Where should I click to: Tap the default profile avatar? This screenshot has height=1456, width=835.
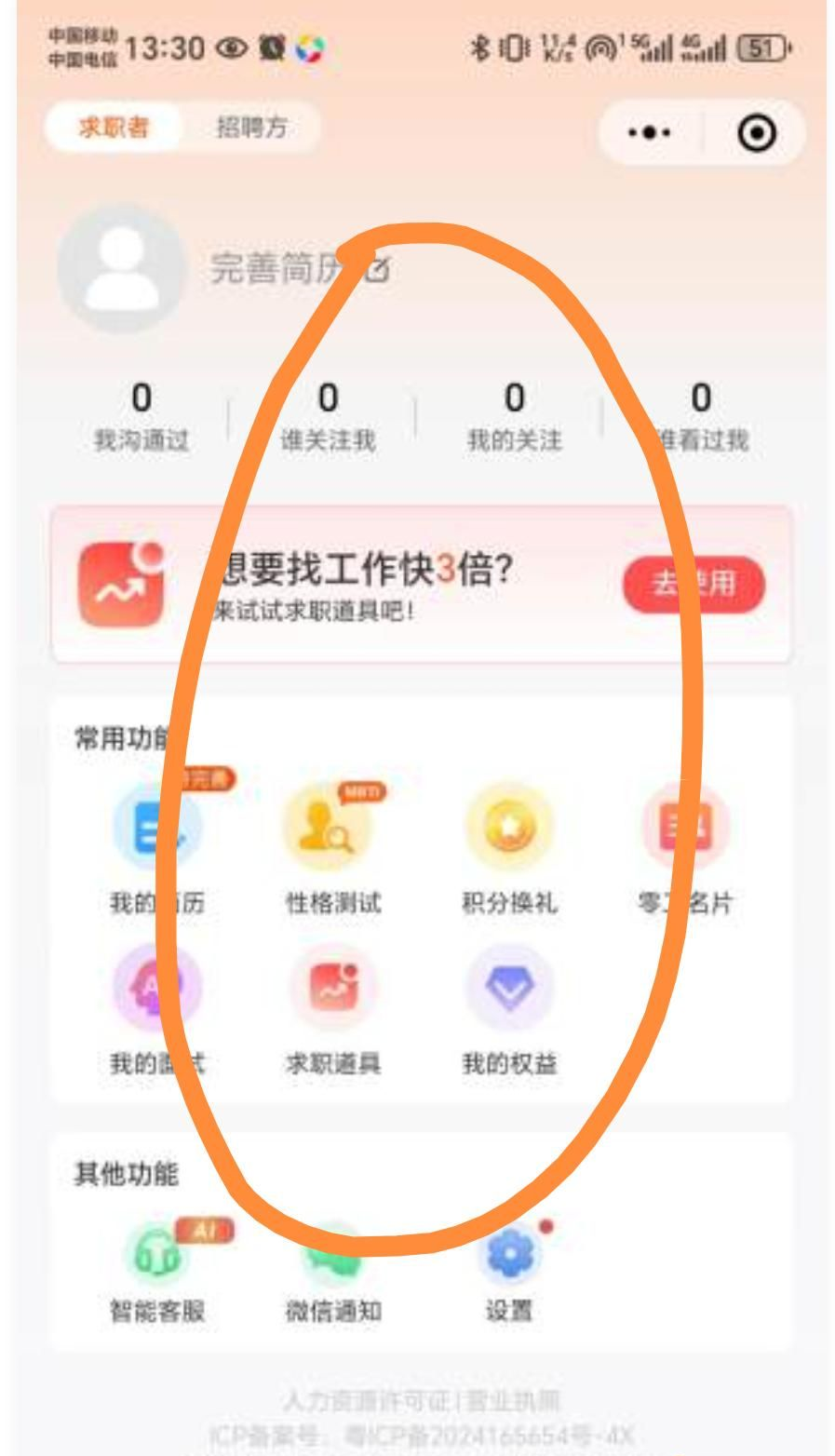[121, 269]
